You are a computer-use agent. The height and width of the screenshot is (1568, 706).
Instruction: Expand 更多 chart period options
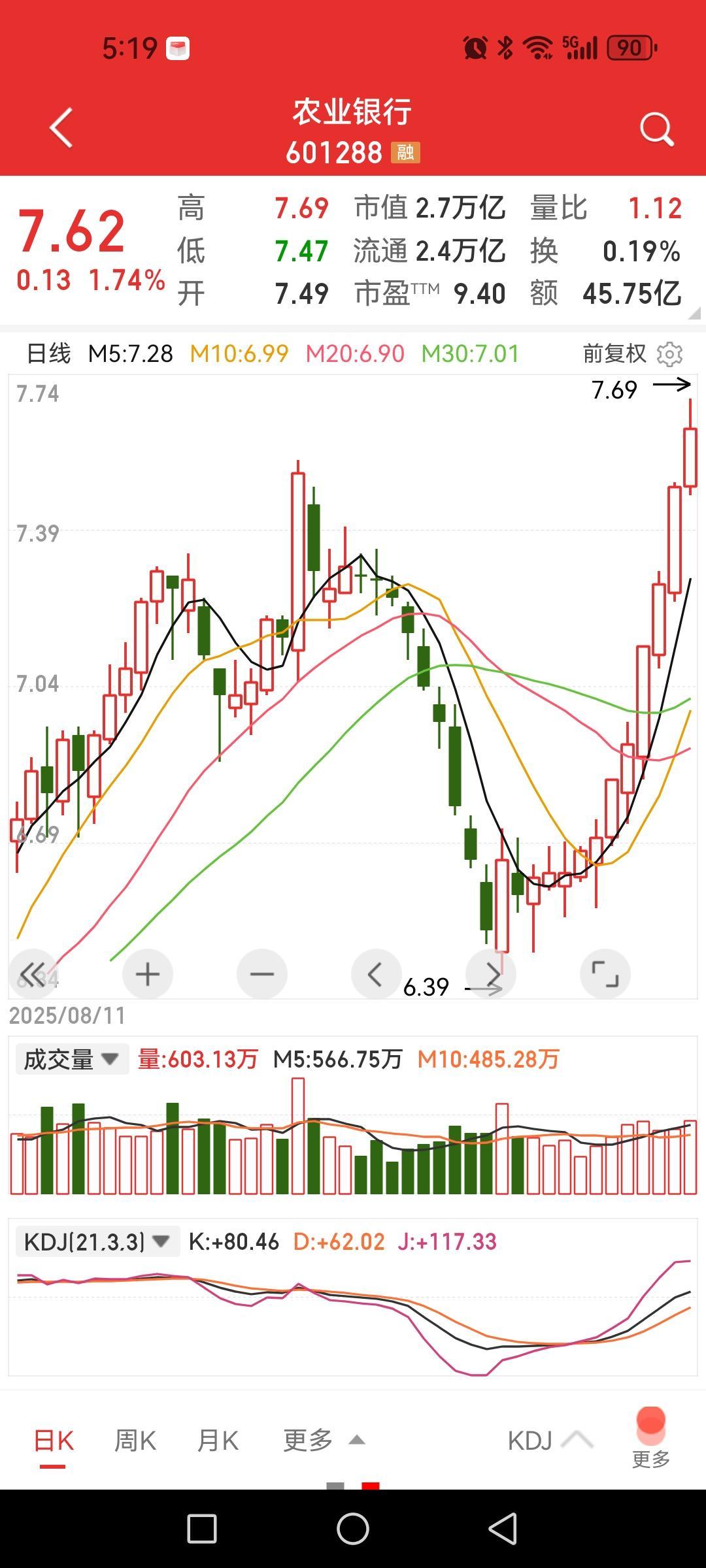[323, 1441]
